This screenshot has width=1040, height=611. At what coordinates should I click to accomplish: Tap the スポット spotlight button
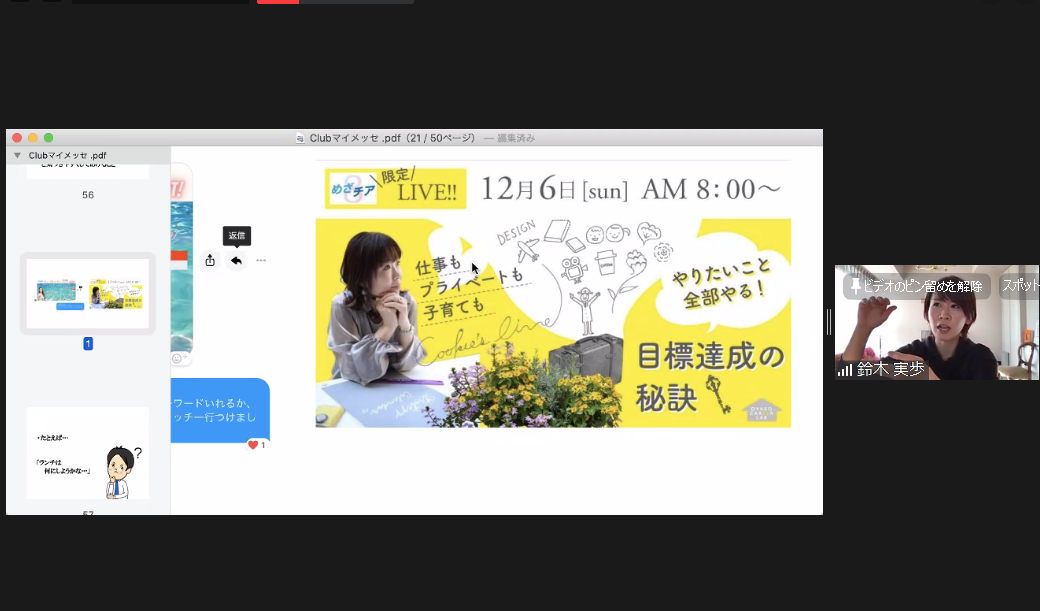click(x=1020, y=286)
